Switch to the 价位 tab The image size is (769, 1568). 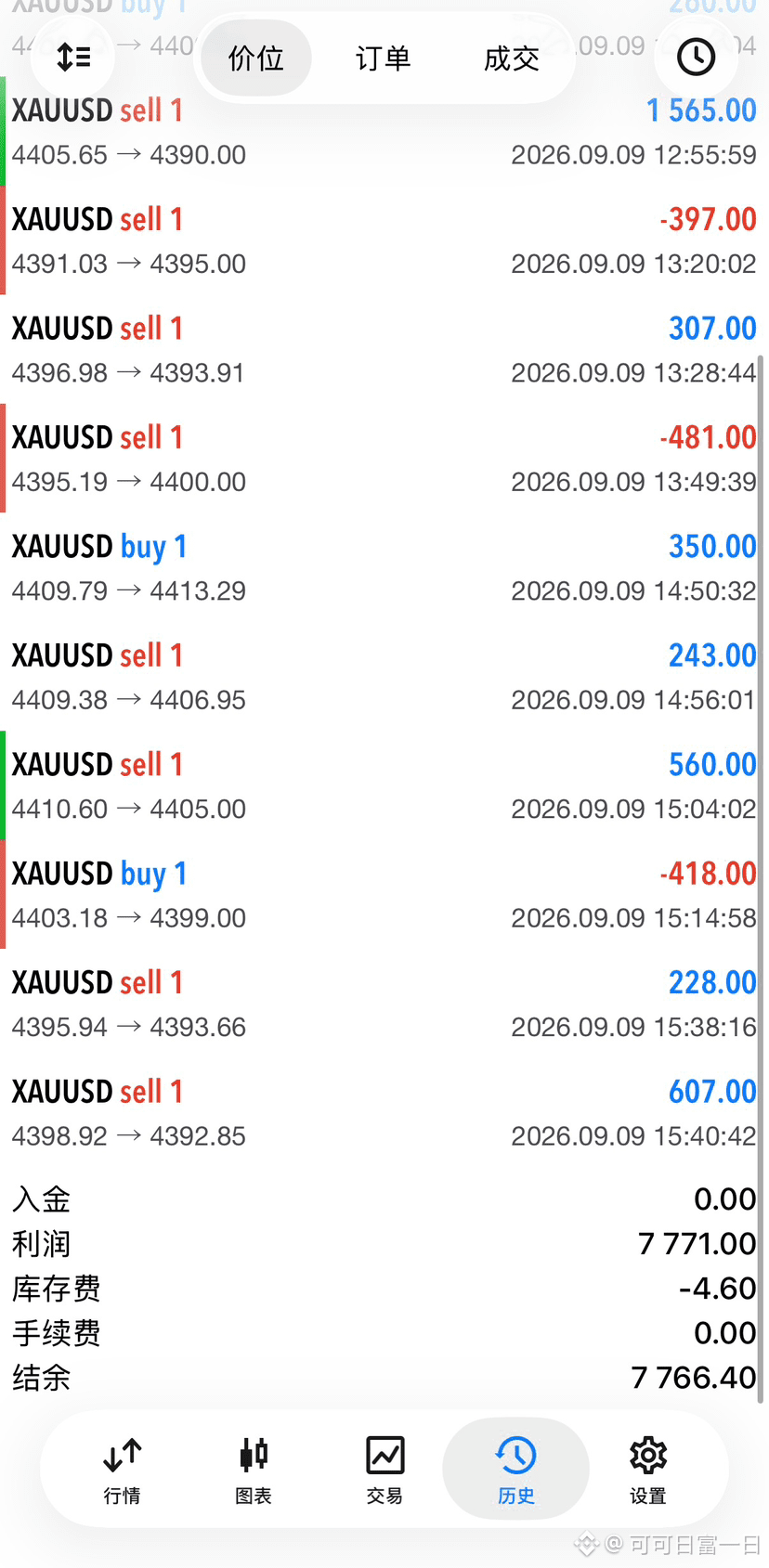(256, 58)
